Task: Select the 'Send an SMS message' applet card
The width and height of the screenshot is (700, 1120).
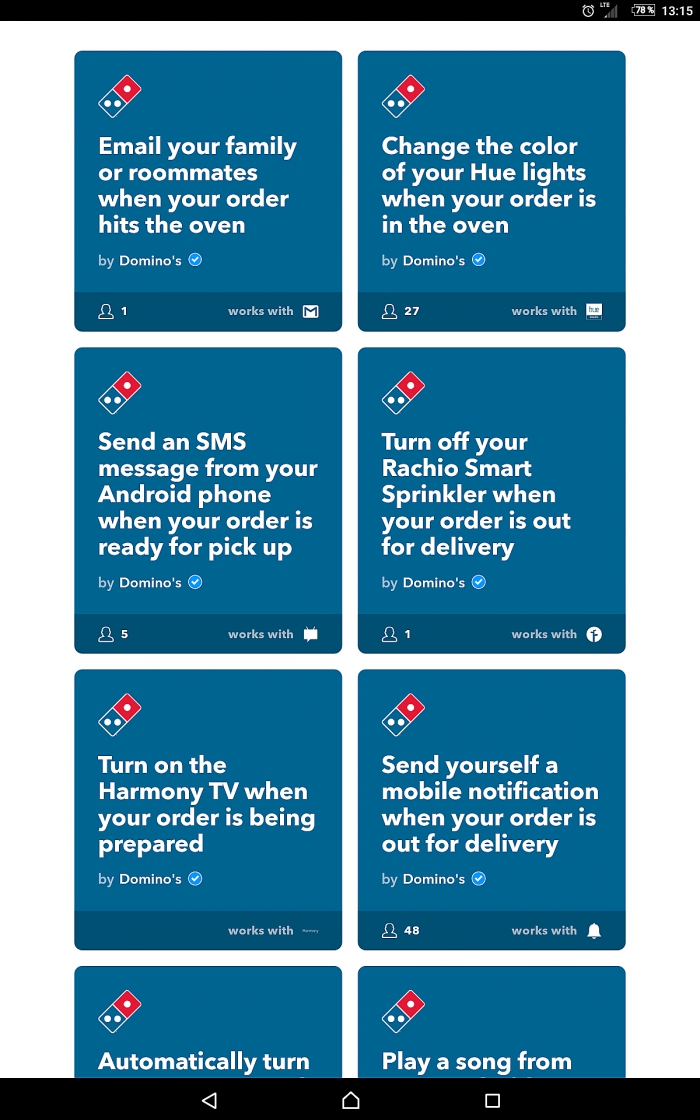Action: click(x=208, y=498)
